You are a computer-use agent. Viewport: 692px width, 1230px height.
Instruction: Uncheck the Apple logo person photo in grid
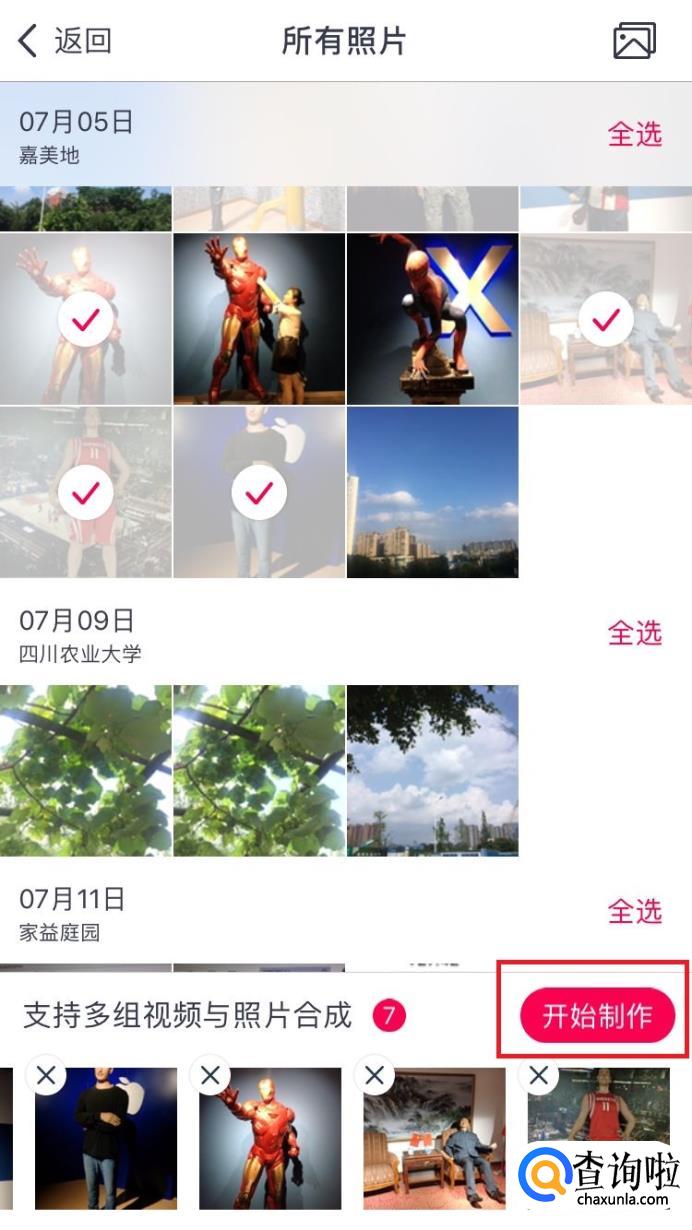point(259,492)
